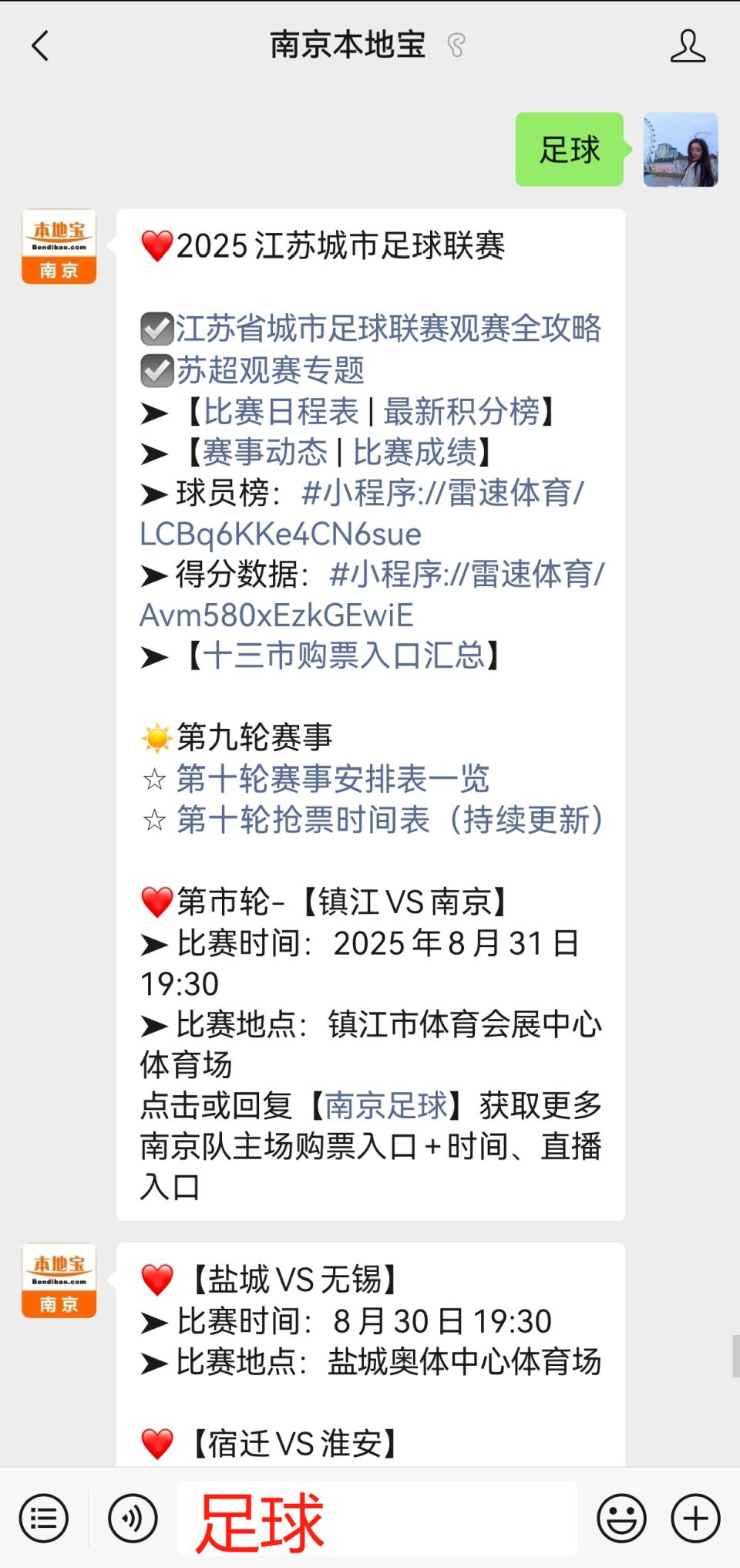View 比赛日程表 link

point(281,412)
